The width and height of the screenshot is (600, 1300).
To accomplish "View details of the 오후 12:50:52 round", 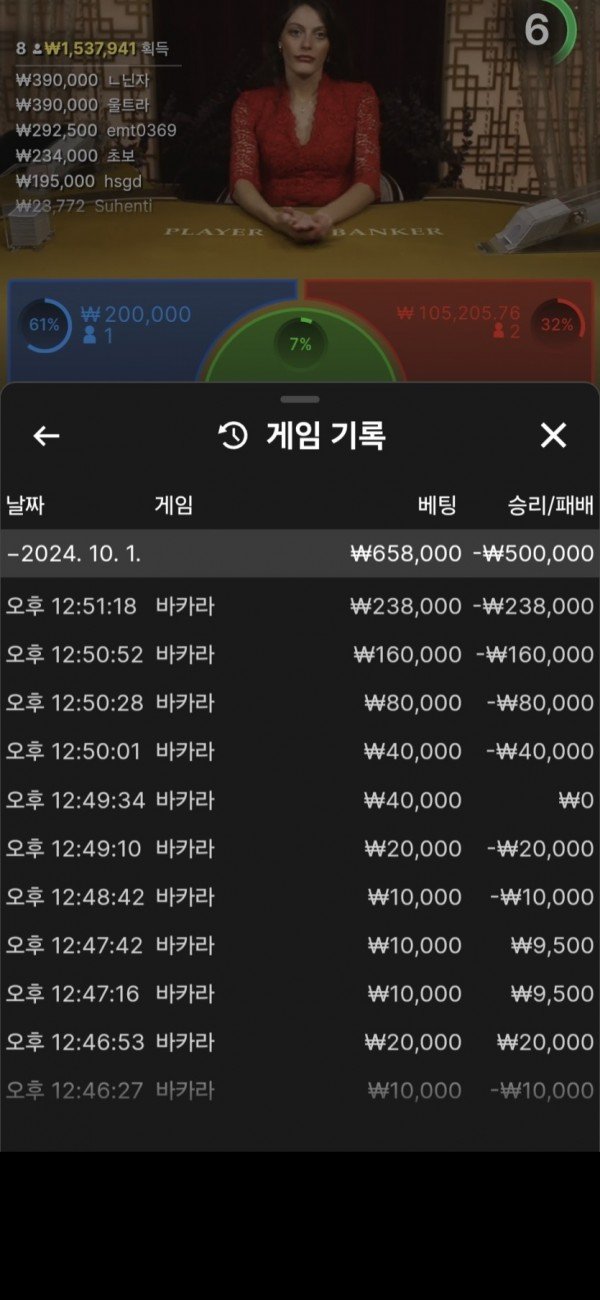I will click(300, 655).
